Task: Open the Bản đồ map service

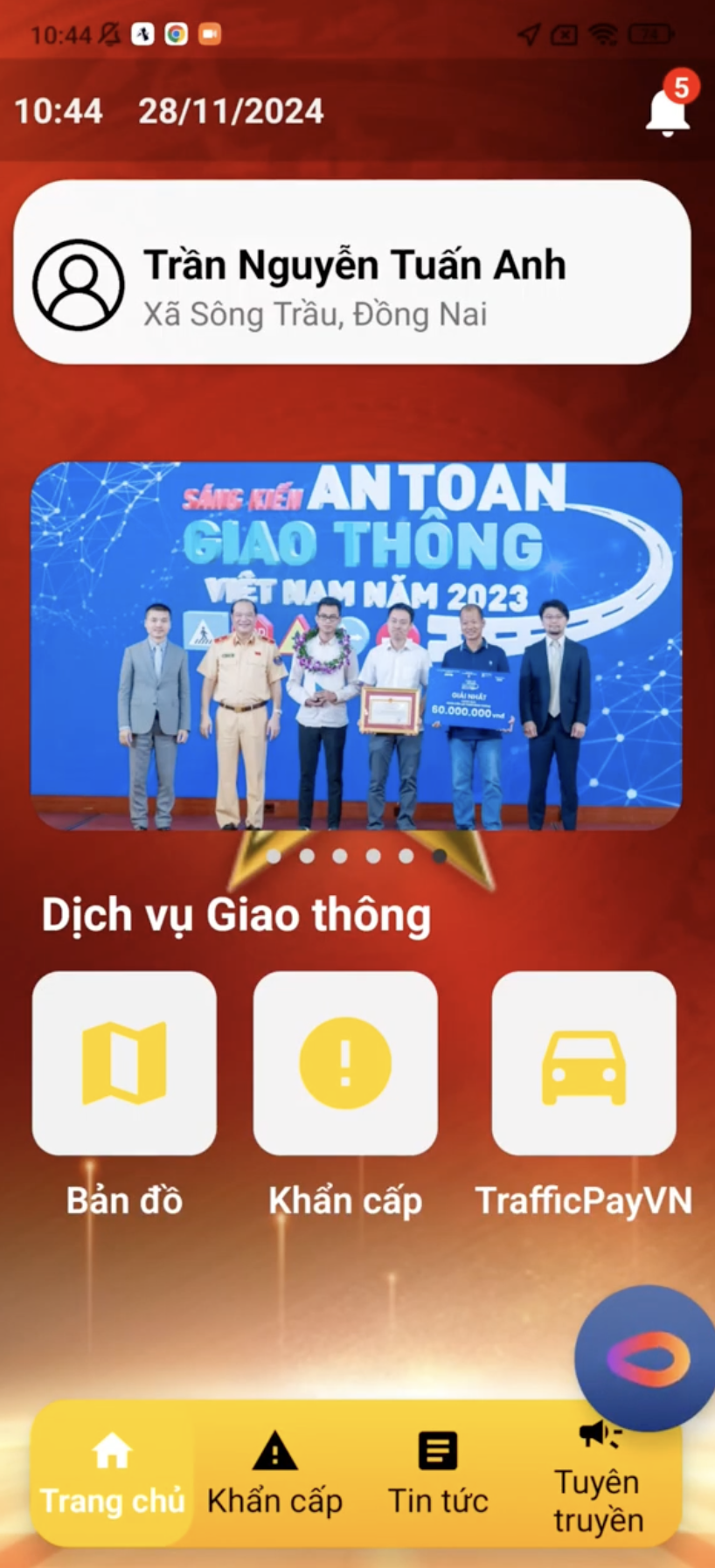Action: (124, 1064)
